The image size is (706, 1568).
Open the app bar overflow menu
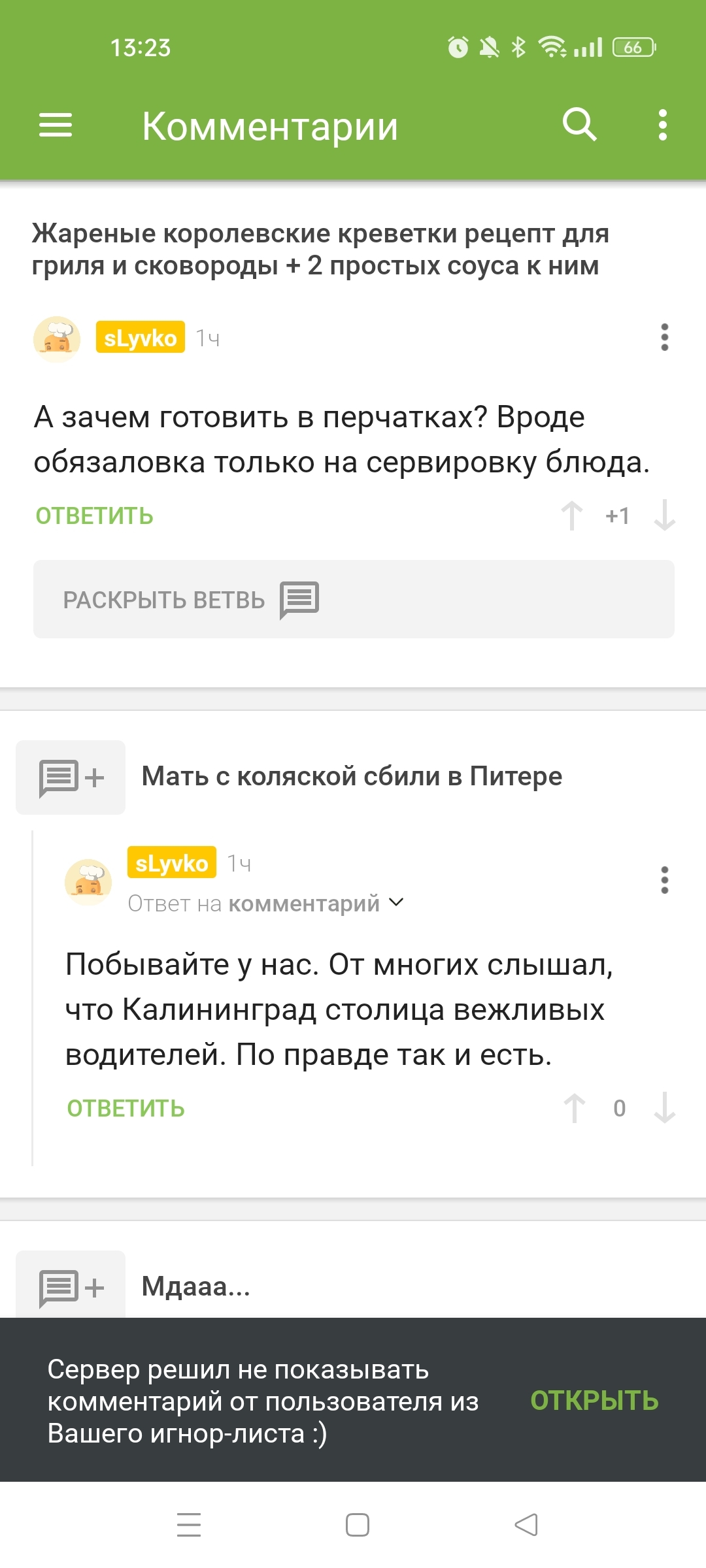pyautogui.click(x=663, y=125)
